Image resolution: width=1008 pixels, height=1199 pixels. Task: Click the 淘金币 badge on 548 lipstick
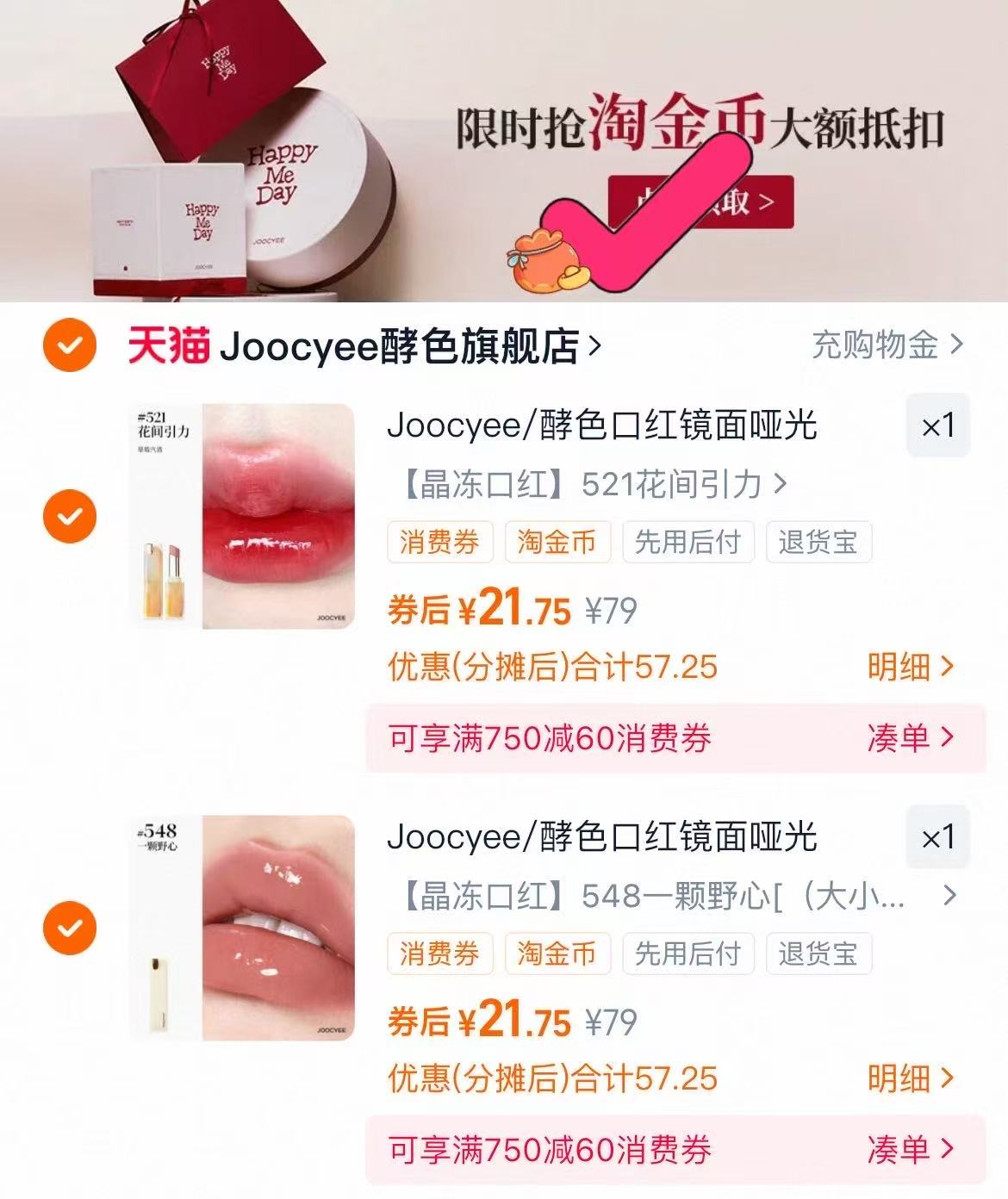tap(556, 954)
